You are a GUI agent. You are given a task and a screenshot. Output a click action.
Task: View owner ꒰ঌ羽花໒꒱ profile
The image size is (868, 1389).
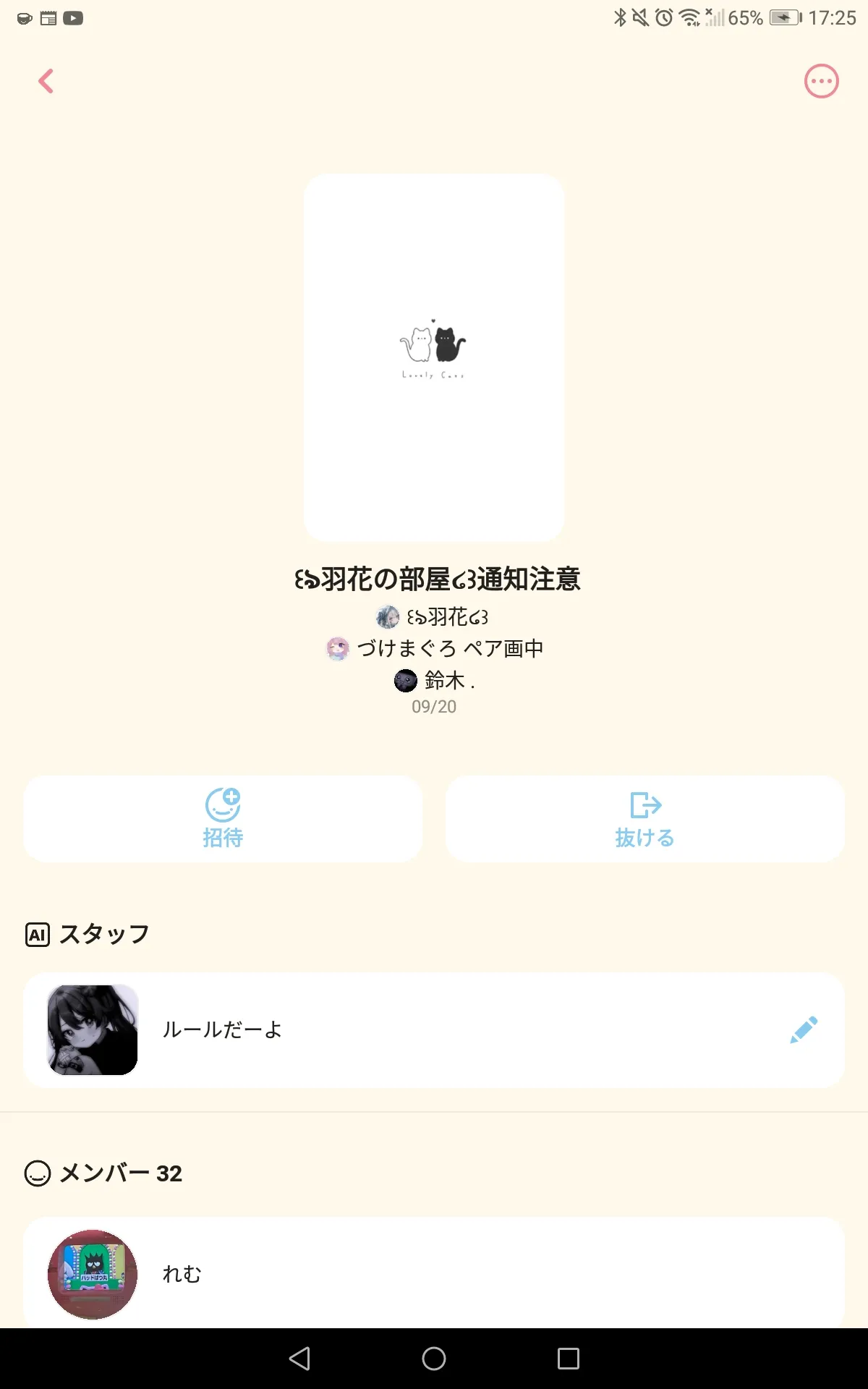point(434,617)
